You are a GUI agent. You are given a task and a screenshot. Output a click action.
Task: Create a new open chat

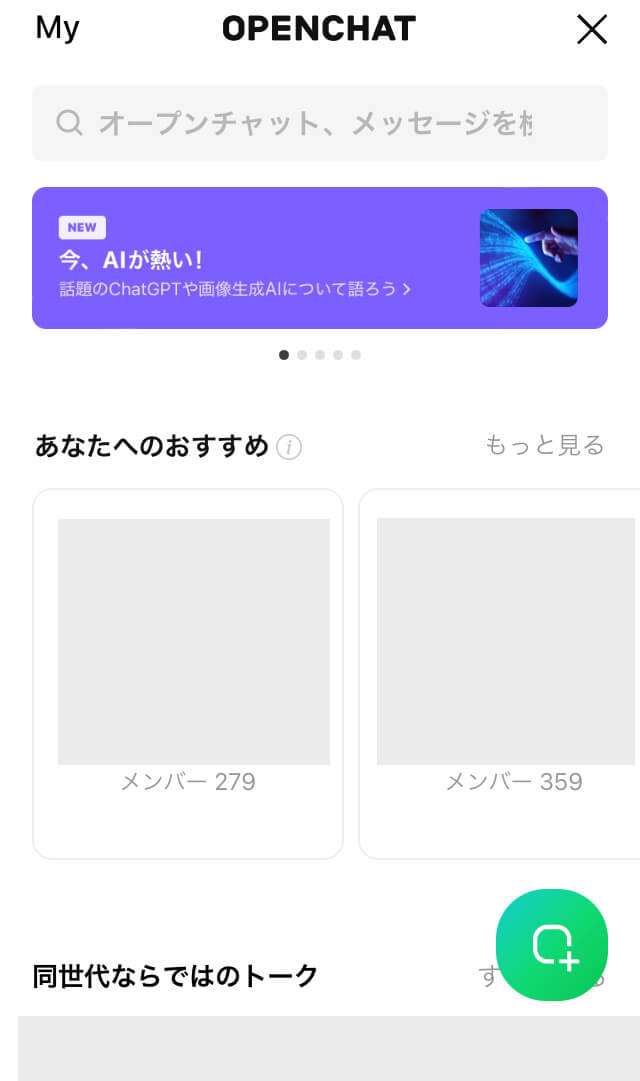tap(552, 945)
